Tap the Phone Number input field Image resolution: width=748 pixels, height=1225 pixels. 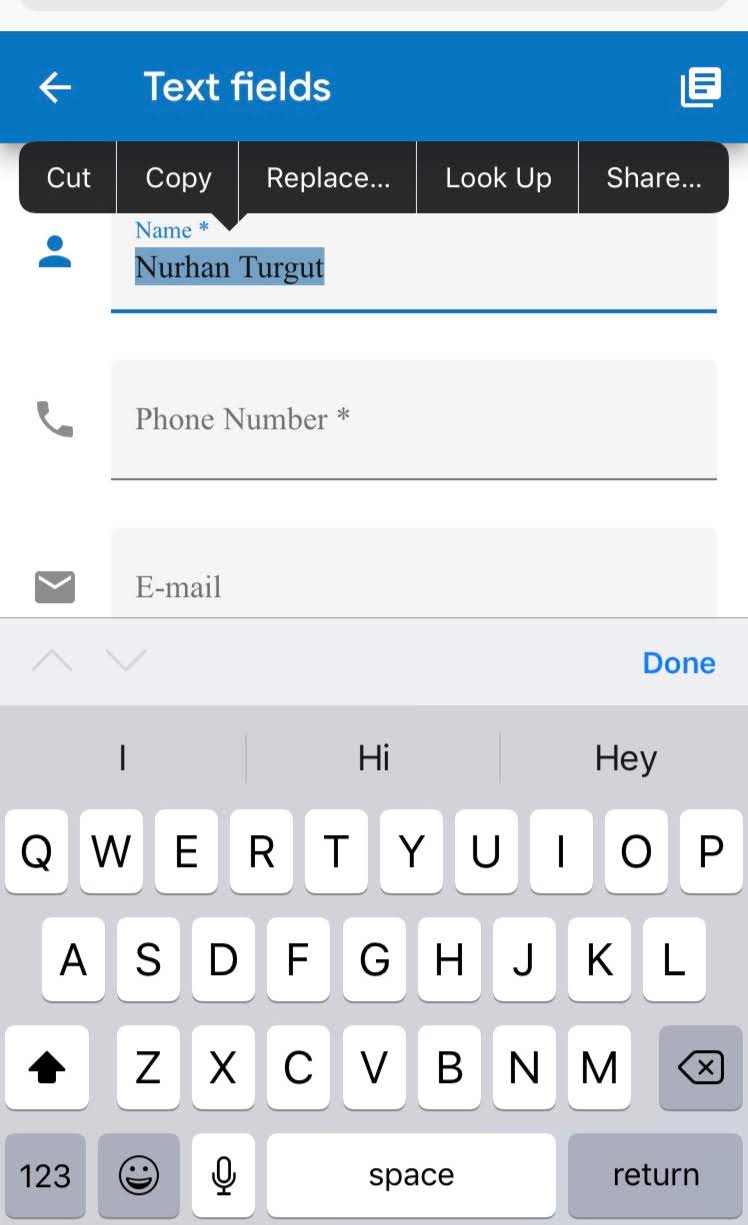click(414, 420)
